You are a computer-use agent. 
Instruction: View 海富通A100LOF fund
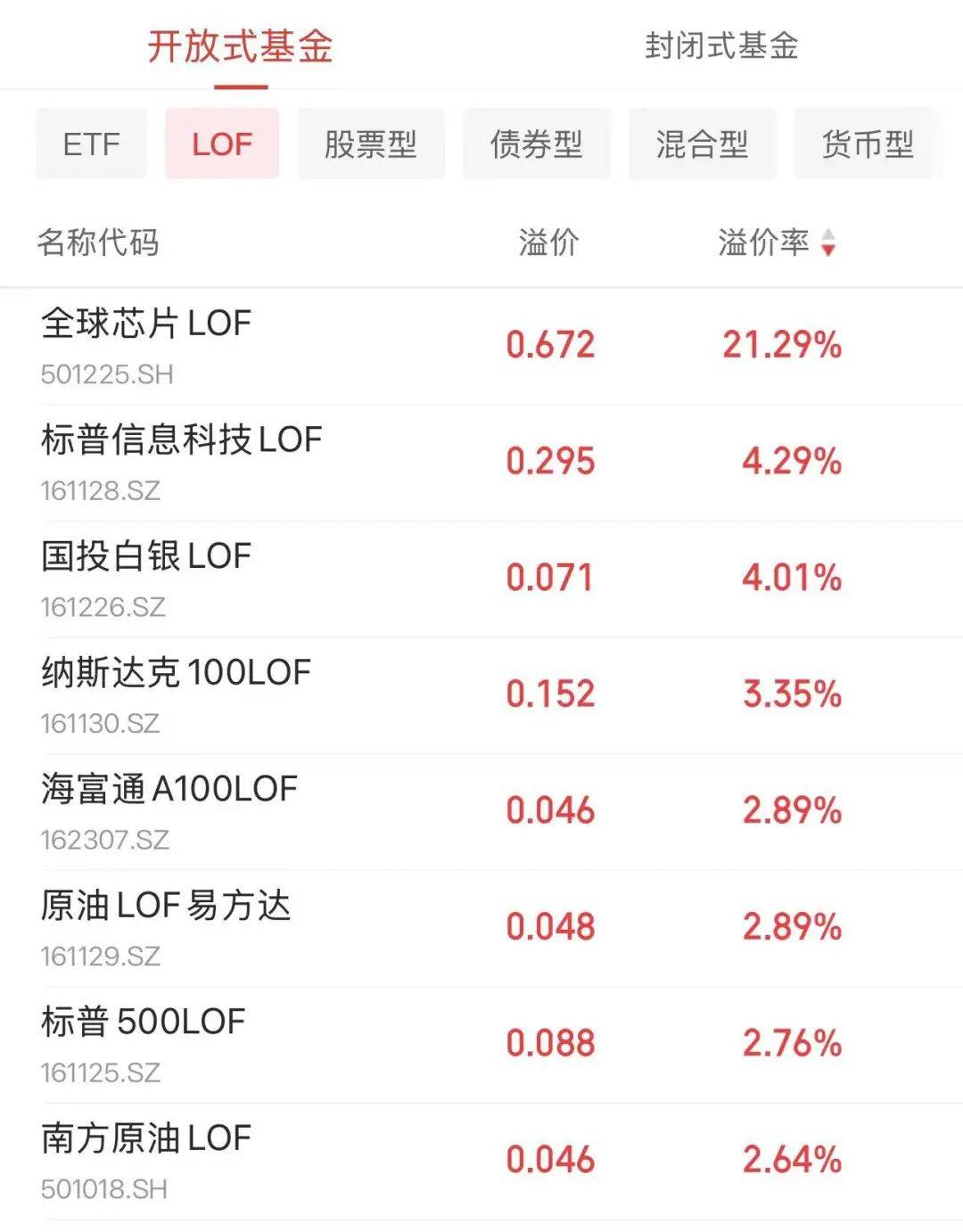tap(481, 812)
